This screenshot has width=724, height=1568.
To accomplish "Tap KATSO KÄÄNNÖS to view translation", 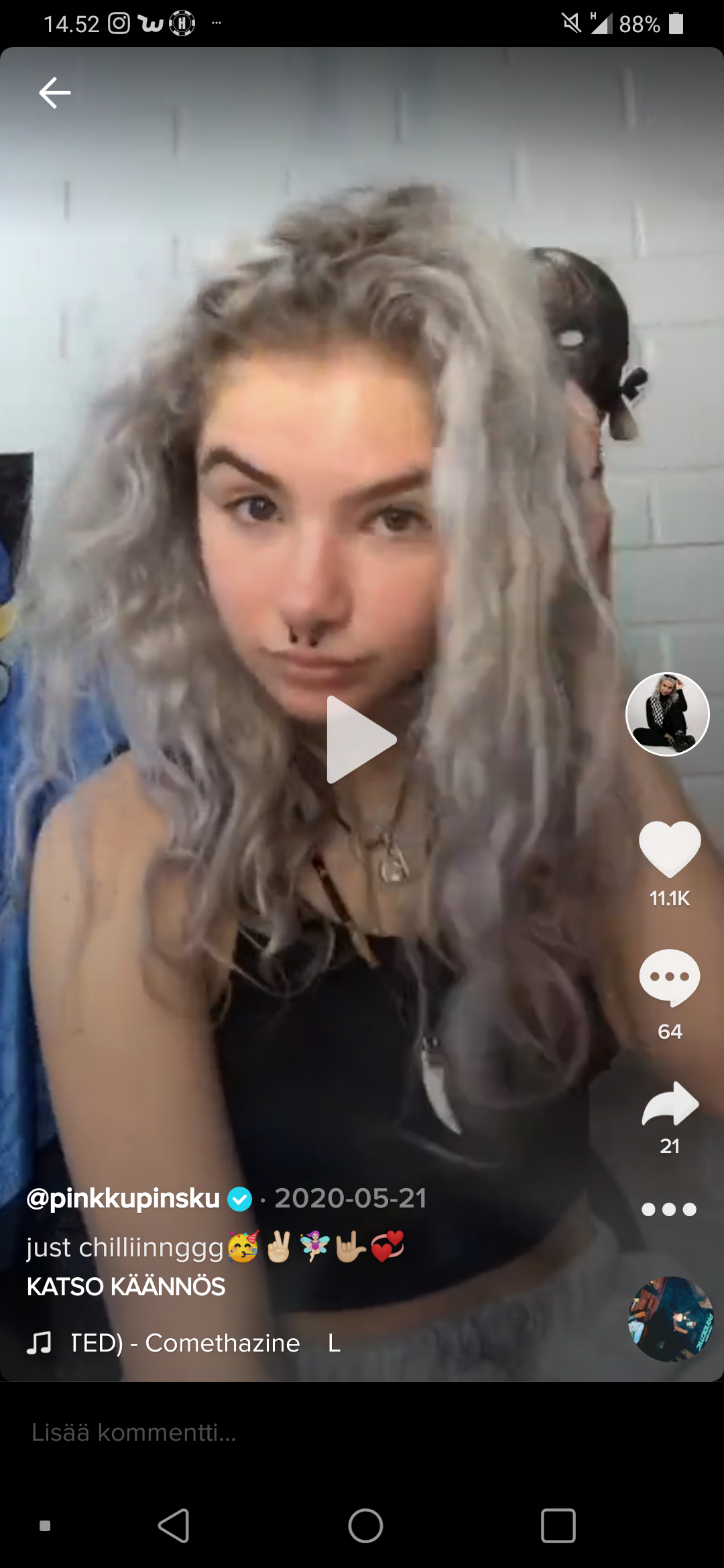I will point(126,1287).
